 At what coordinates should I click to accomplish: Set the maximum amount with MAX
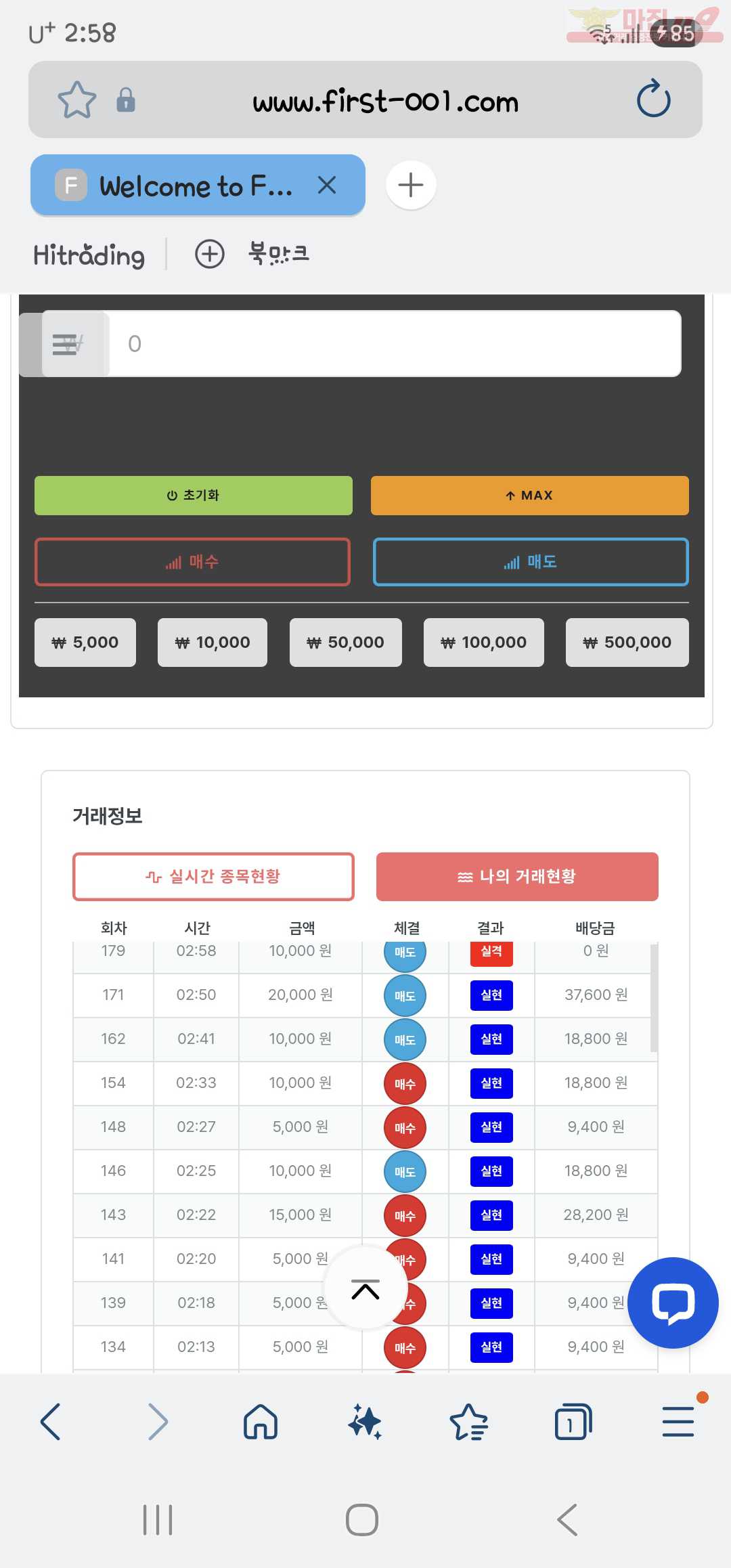(x=529, y=496)
